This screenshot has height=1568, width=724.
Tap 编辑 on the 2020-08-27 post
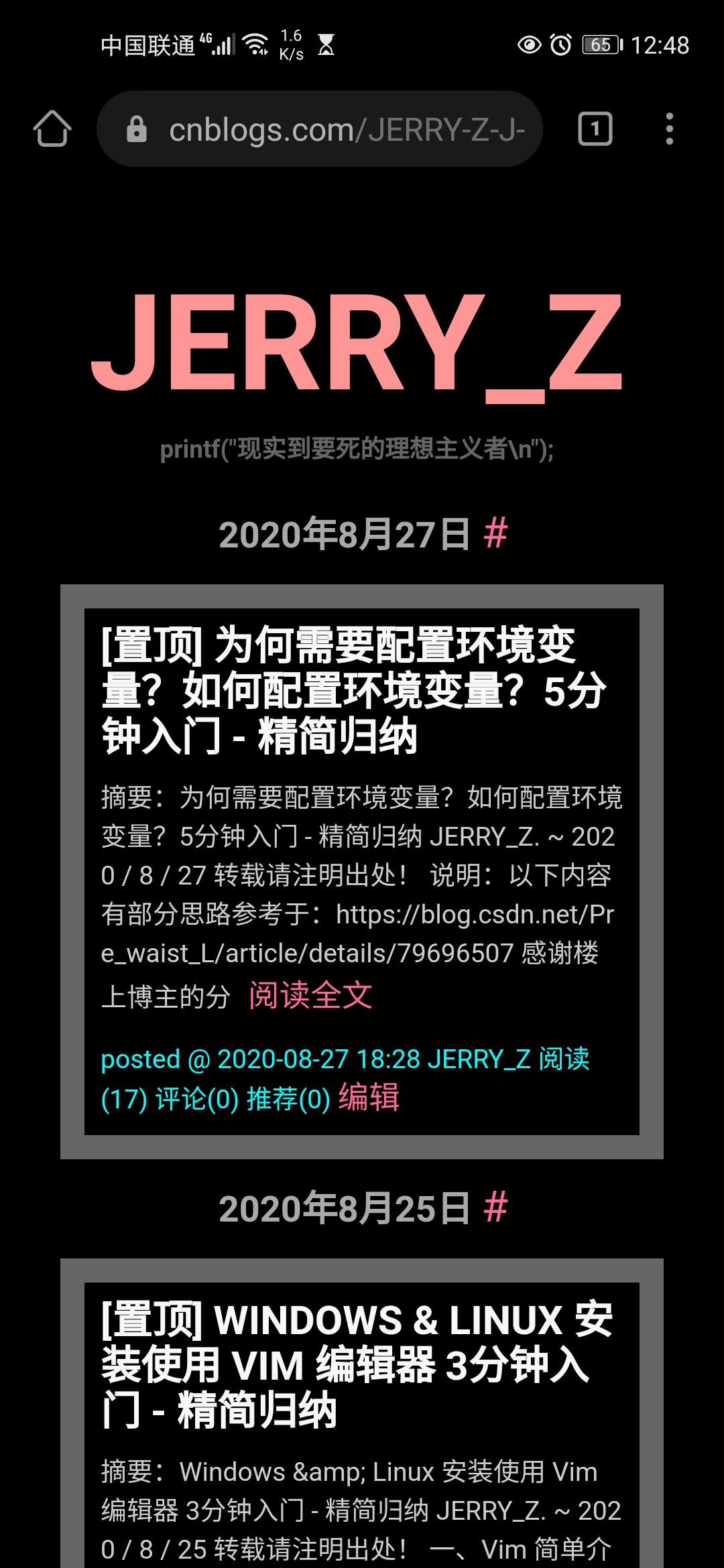tap(369, 1098)
